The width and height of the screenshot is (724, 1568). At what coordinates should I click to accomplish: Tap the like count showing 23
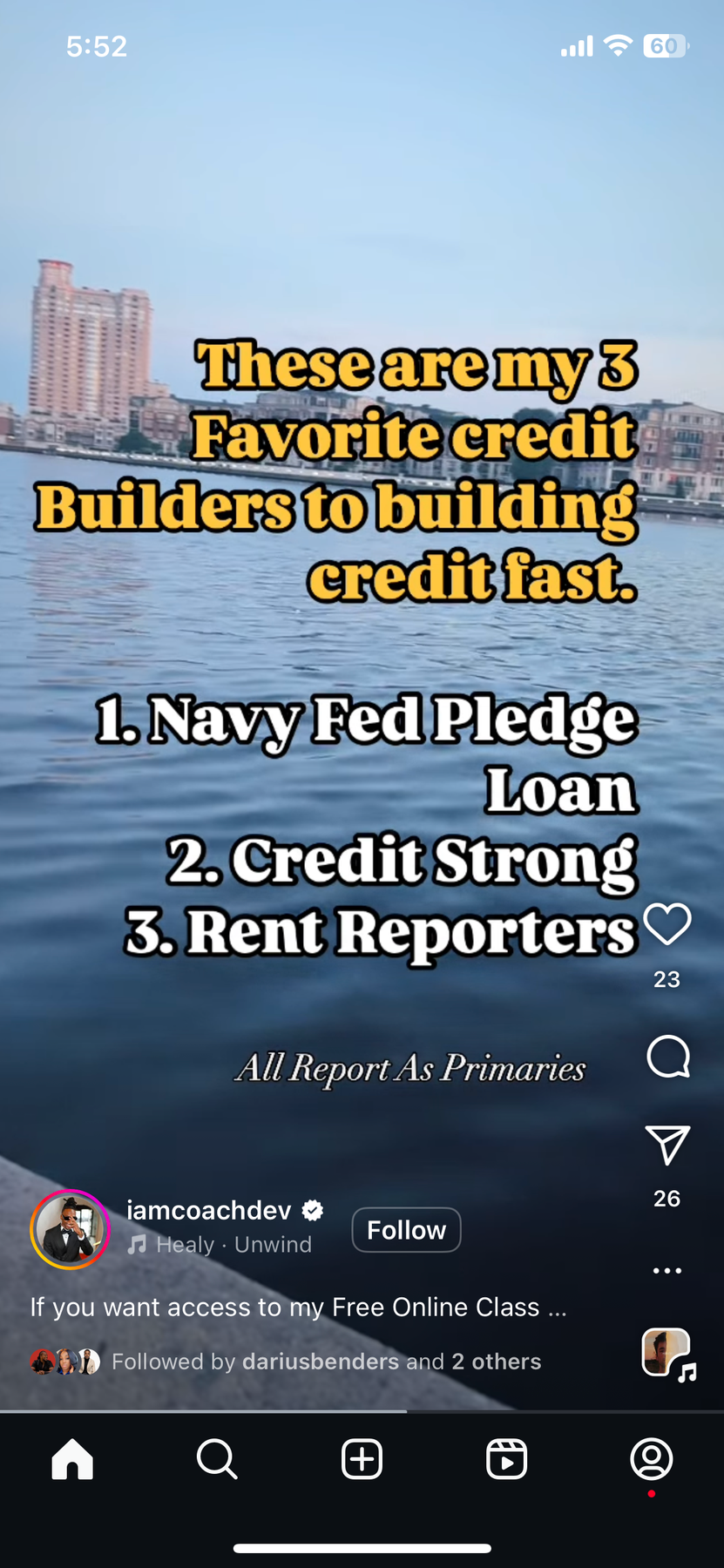666,979
